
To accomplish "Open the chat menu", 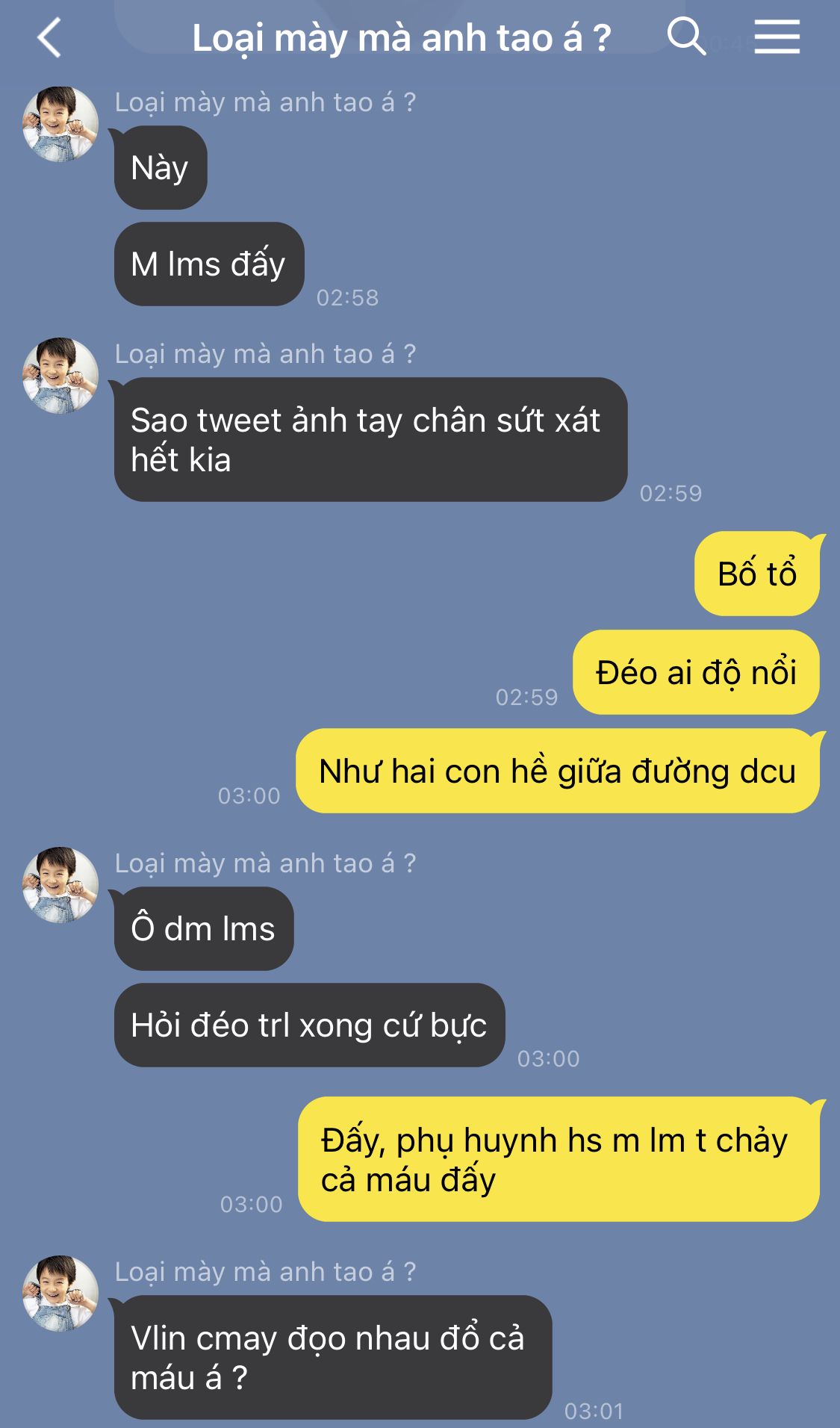I will [777, 37].
